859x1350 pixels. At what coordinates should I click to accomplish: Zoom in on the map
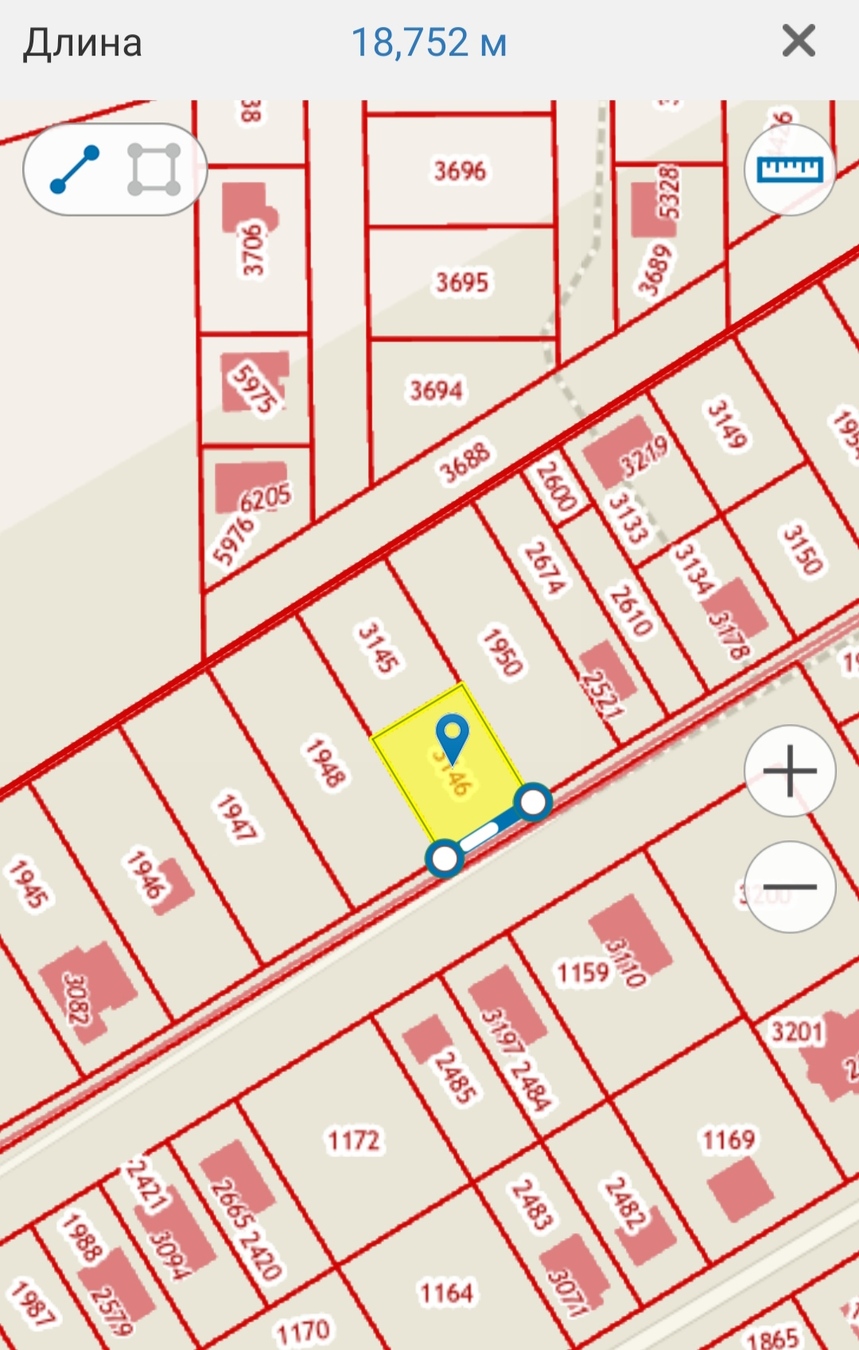click(x=789, y=772)
